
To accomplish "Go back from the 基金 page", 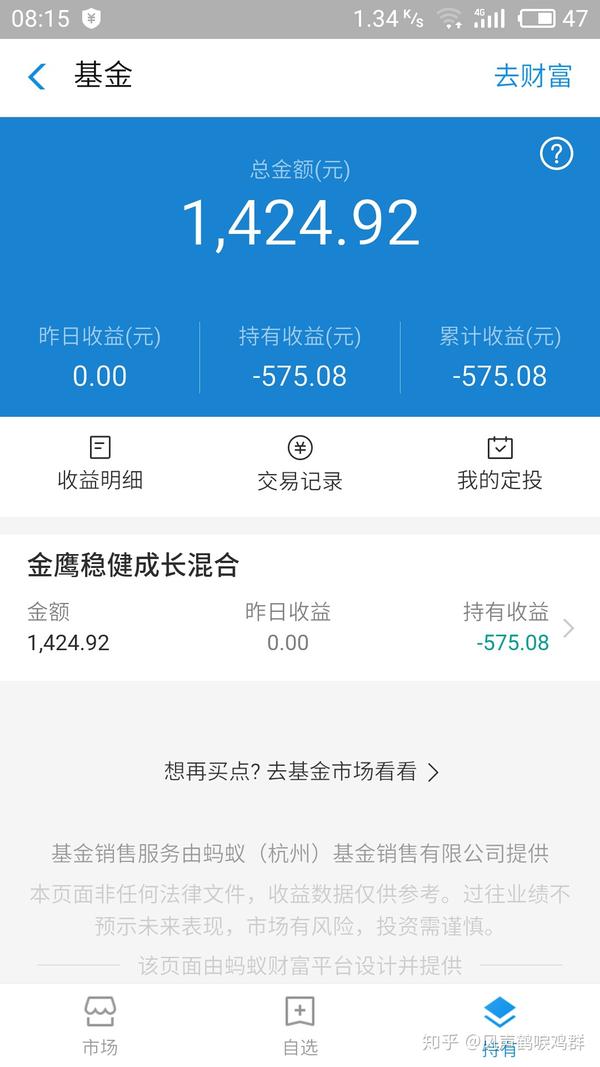I will coord(37,77).
